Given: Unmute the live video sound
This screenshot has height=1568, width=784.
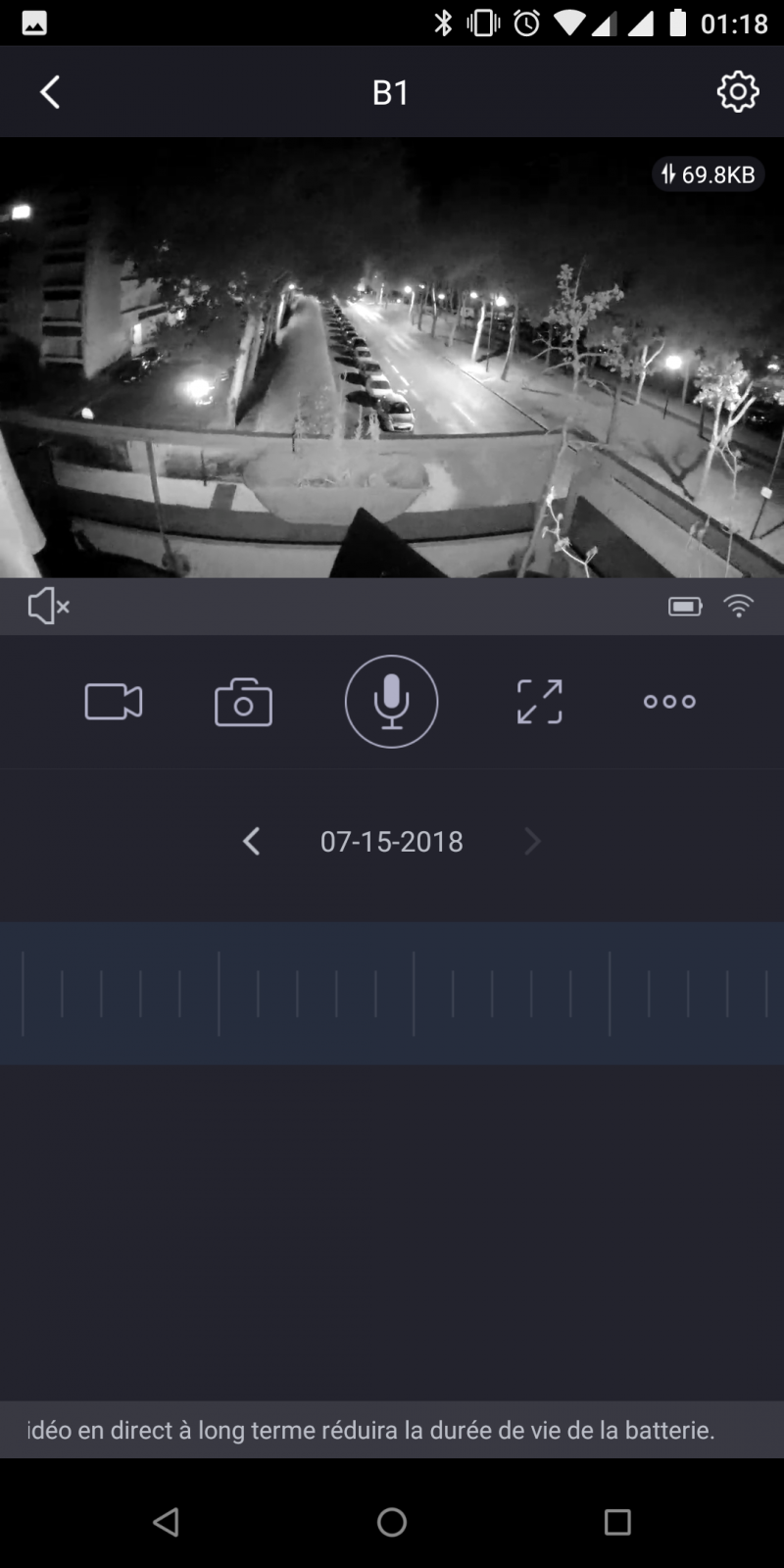Looking at the screenshot, I should [48, 607].
